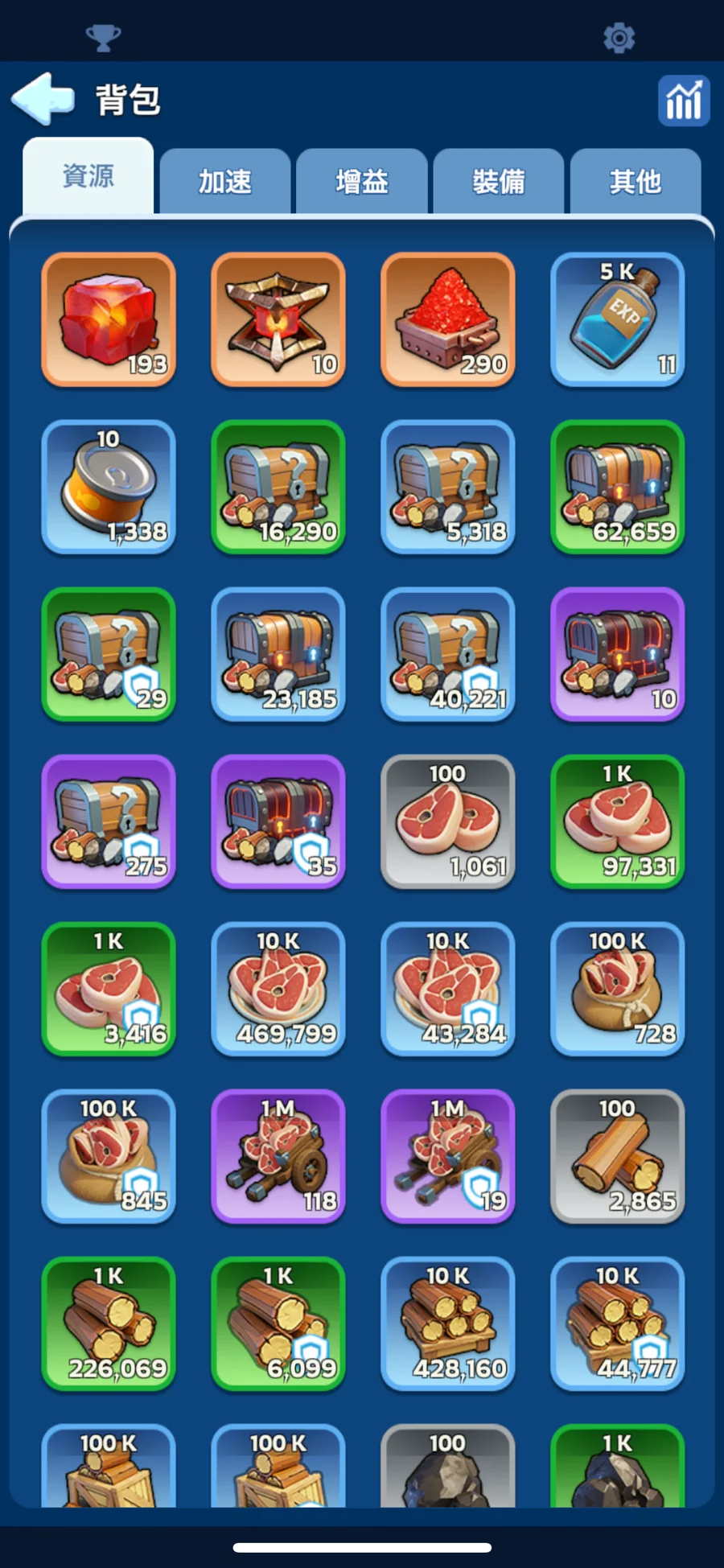Open the statistics chart icon
Viewport: 724px width, 1568px height.
(x=683, y=101)
